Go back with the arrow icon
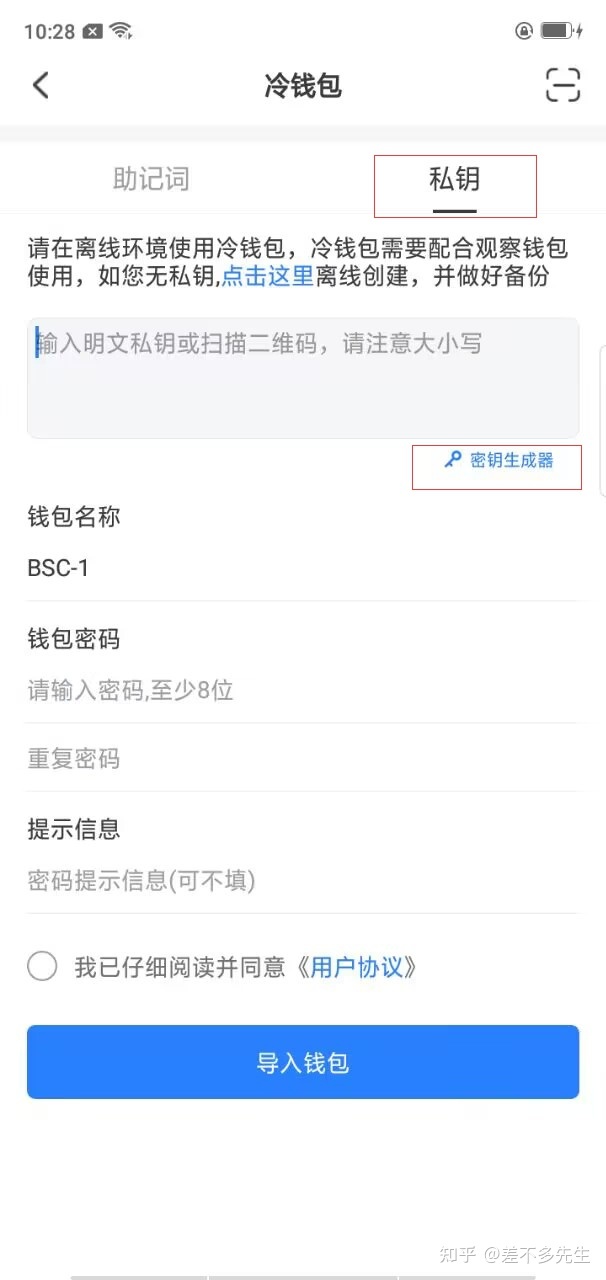The width and height of the screenshot is (606, 1280). 40,85
